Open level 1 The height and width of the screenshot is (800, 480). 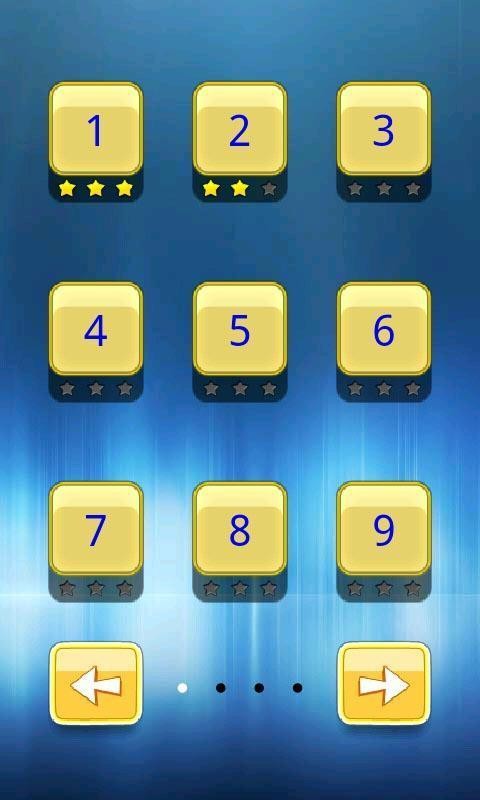(x=96, y=129)
